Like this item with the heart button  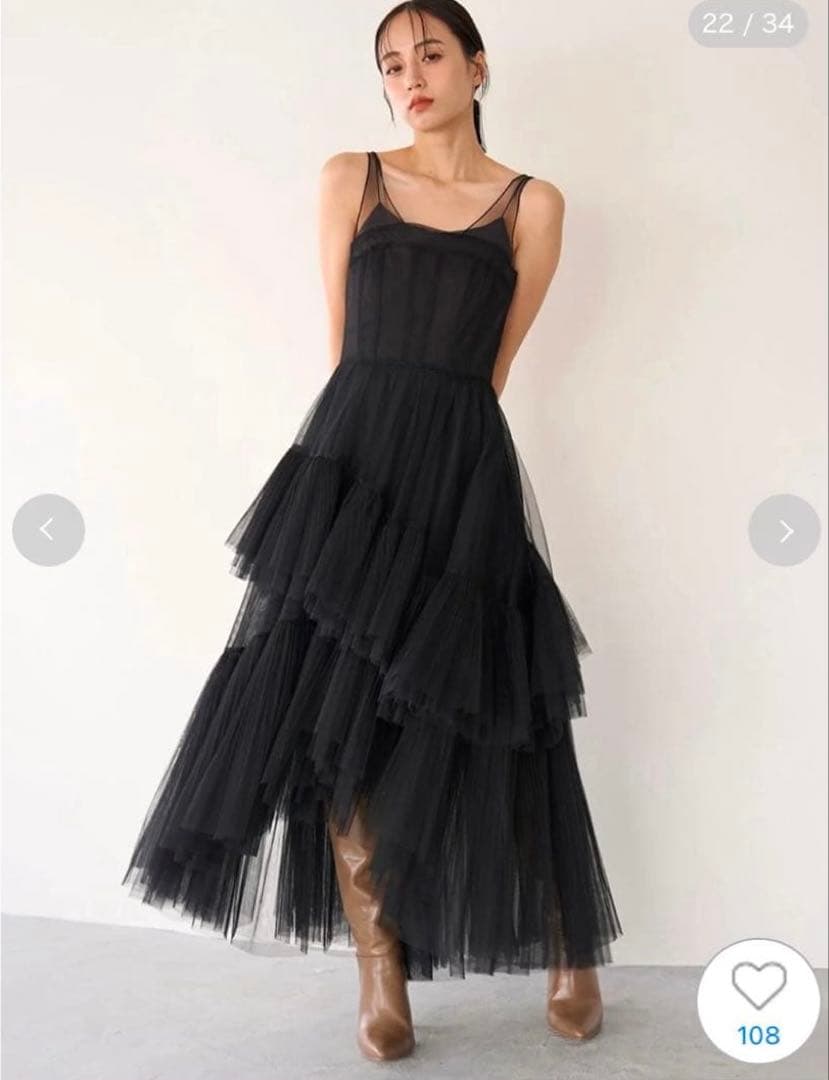click(758, 986)
